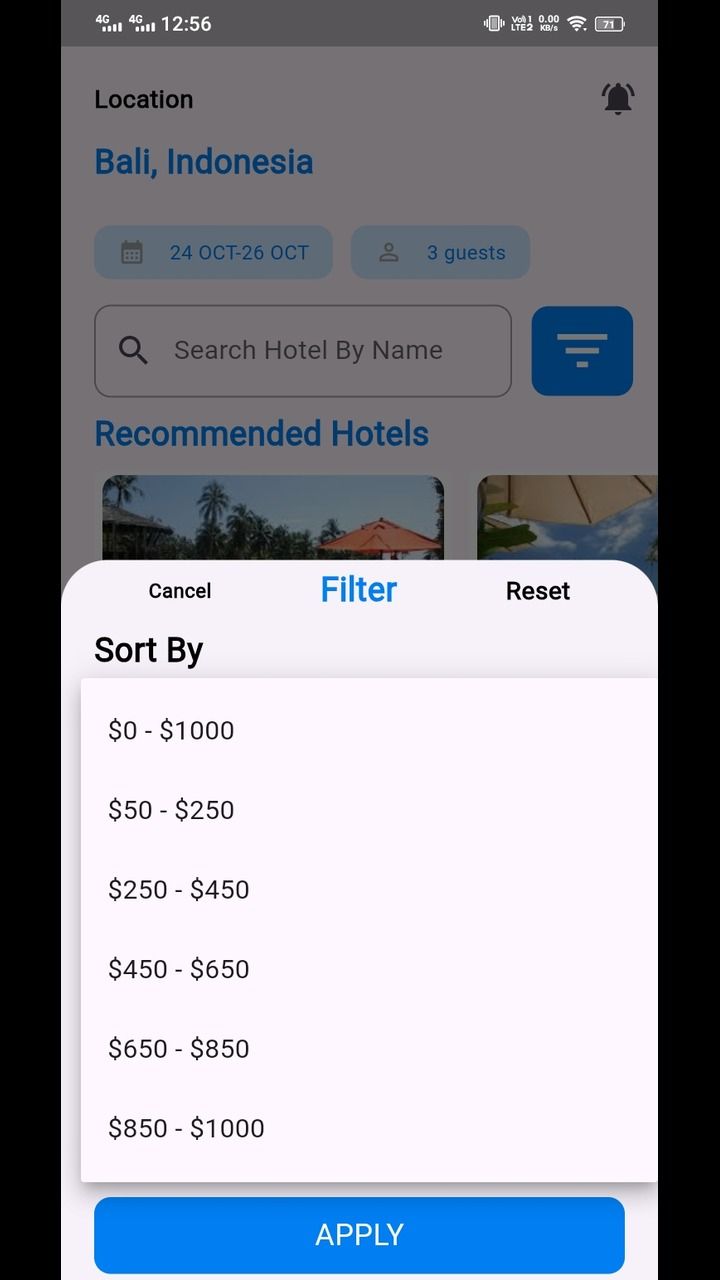720x1280 pixels.
Task: Choose the $650 - $850 price range
Action: point(369,1048)
